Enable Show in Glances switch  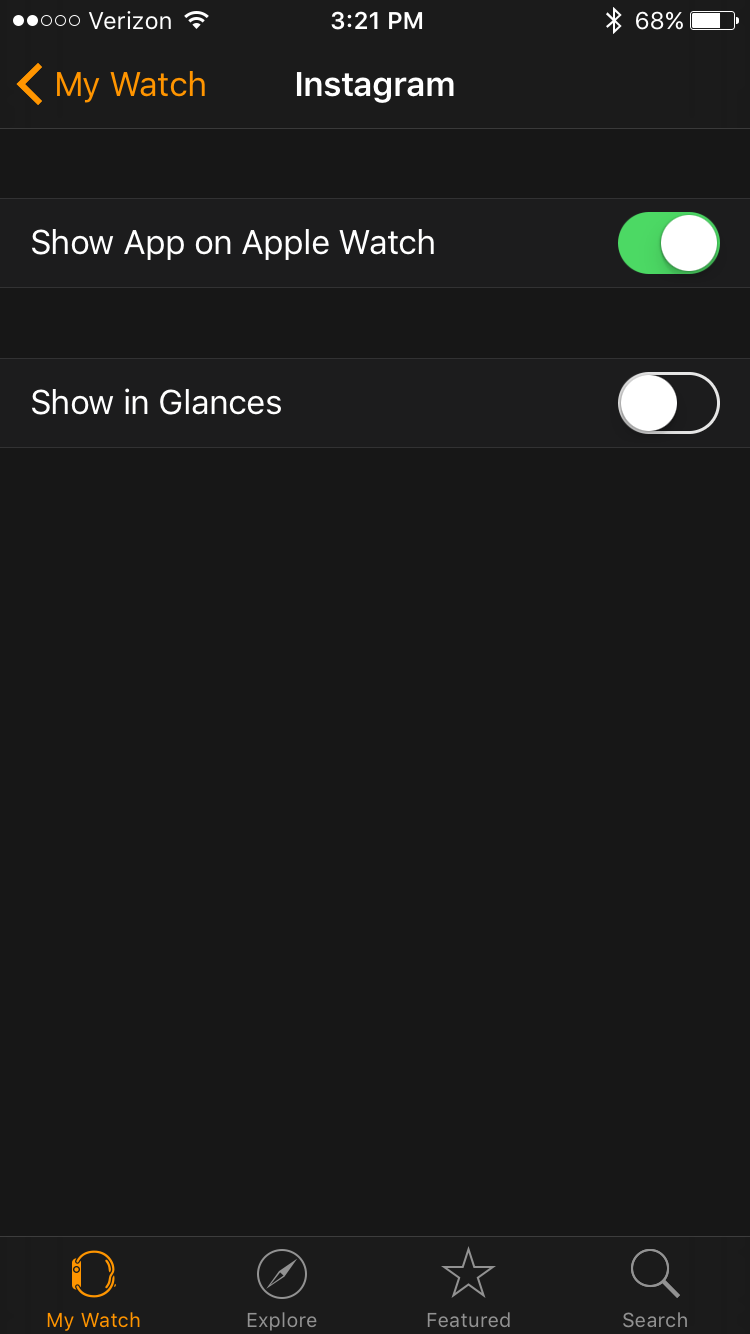click(x=669, y=403)
